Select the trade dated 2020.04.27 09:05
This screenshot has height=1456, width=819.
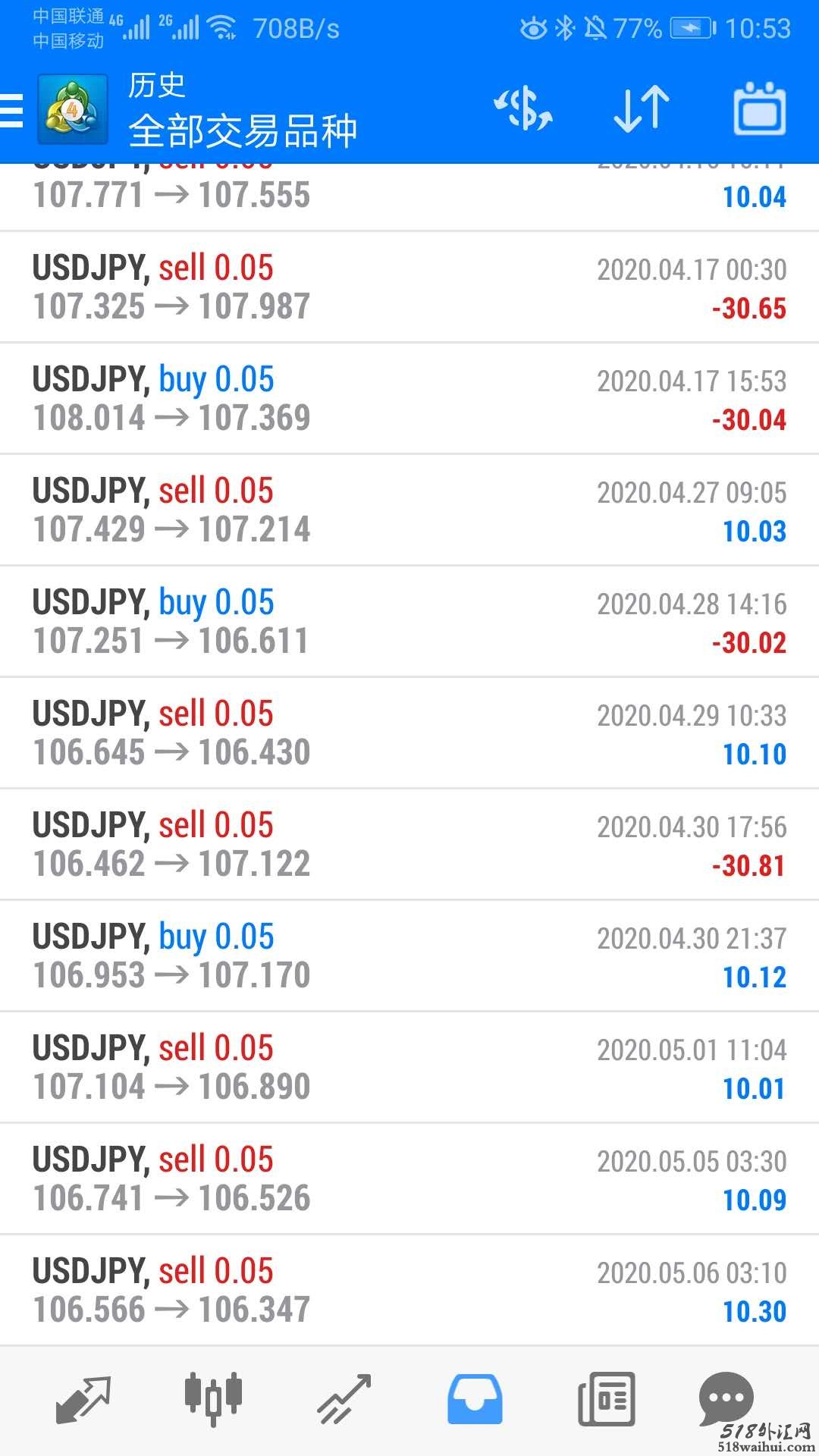409,510
